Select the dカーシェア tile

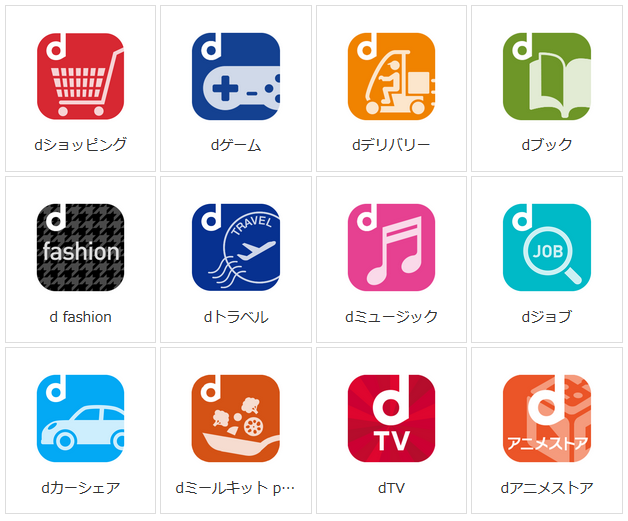click(80, 419)
